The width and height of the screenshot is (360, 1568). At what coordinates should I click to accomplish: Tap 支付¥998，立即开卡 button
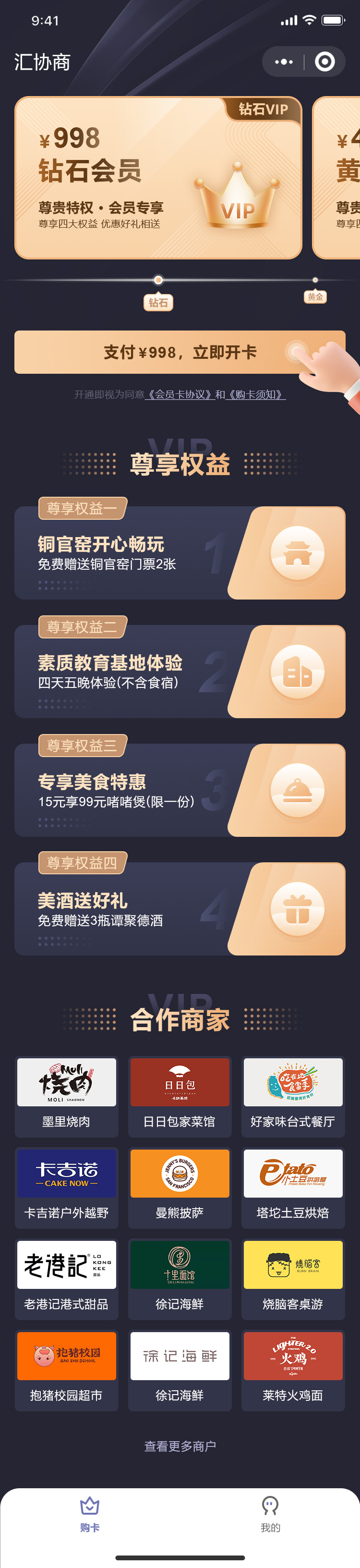click(x=180, y=353)
